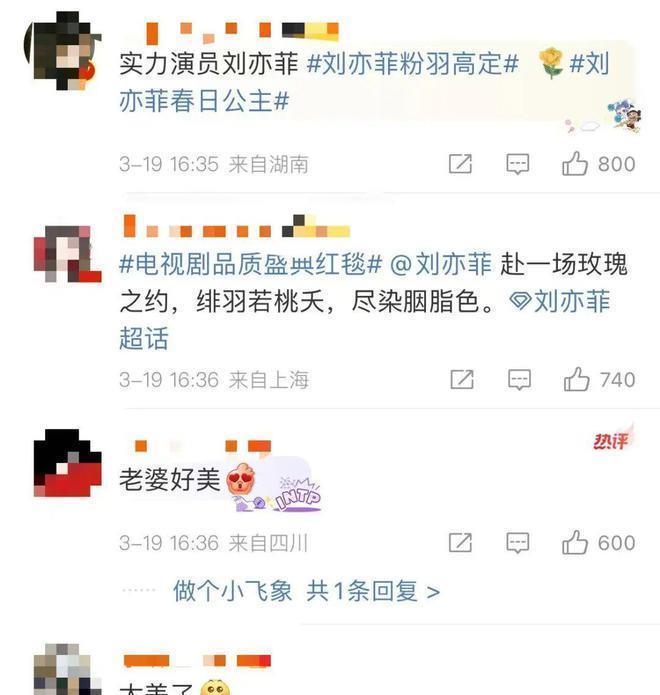
Task: Open hashtag #刘亦菲粉羽高定#
Action: point(412,65)
